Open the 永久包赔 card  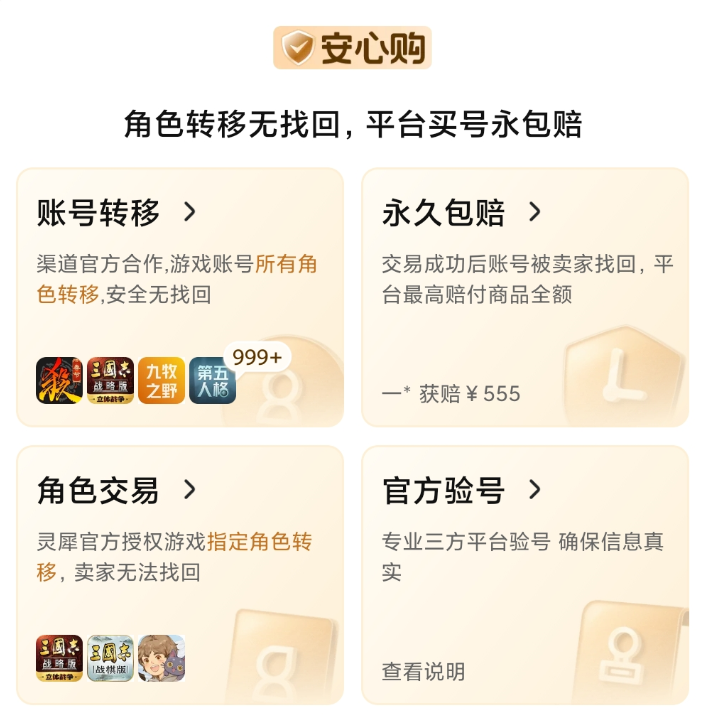461,213
